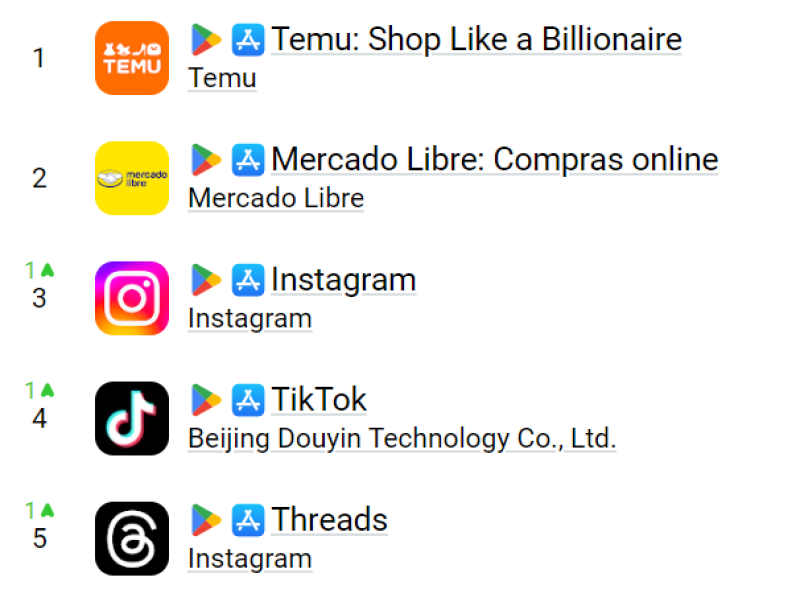Open Google Play icon for Mercado Libre
This screenshot has height=602, width=800.
pos(206,160)
